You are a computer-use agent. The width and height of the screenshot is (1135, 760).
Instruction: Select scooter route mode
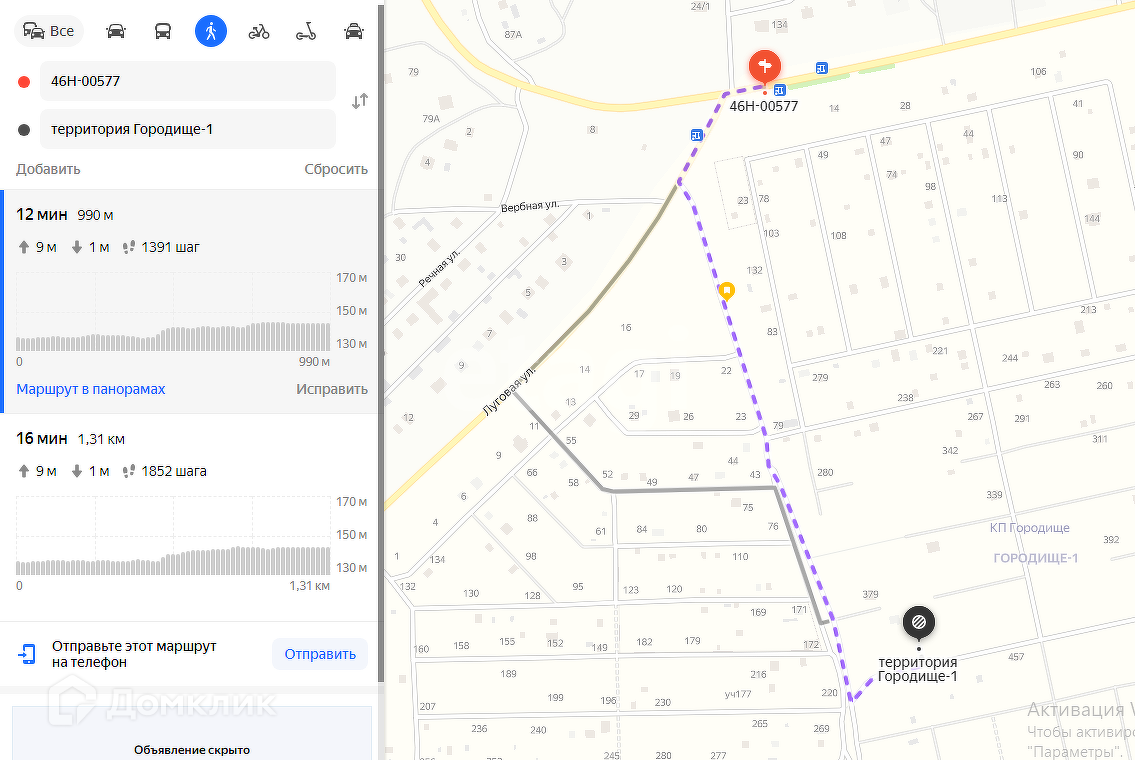coord(306,31)
